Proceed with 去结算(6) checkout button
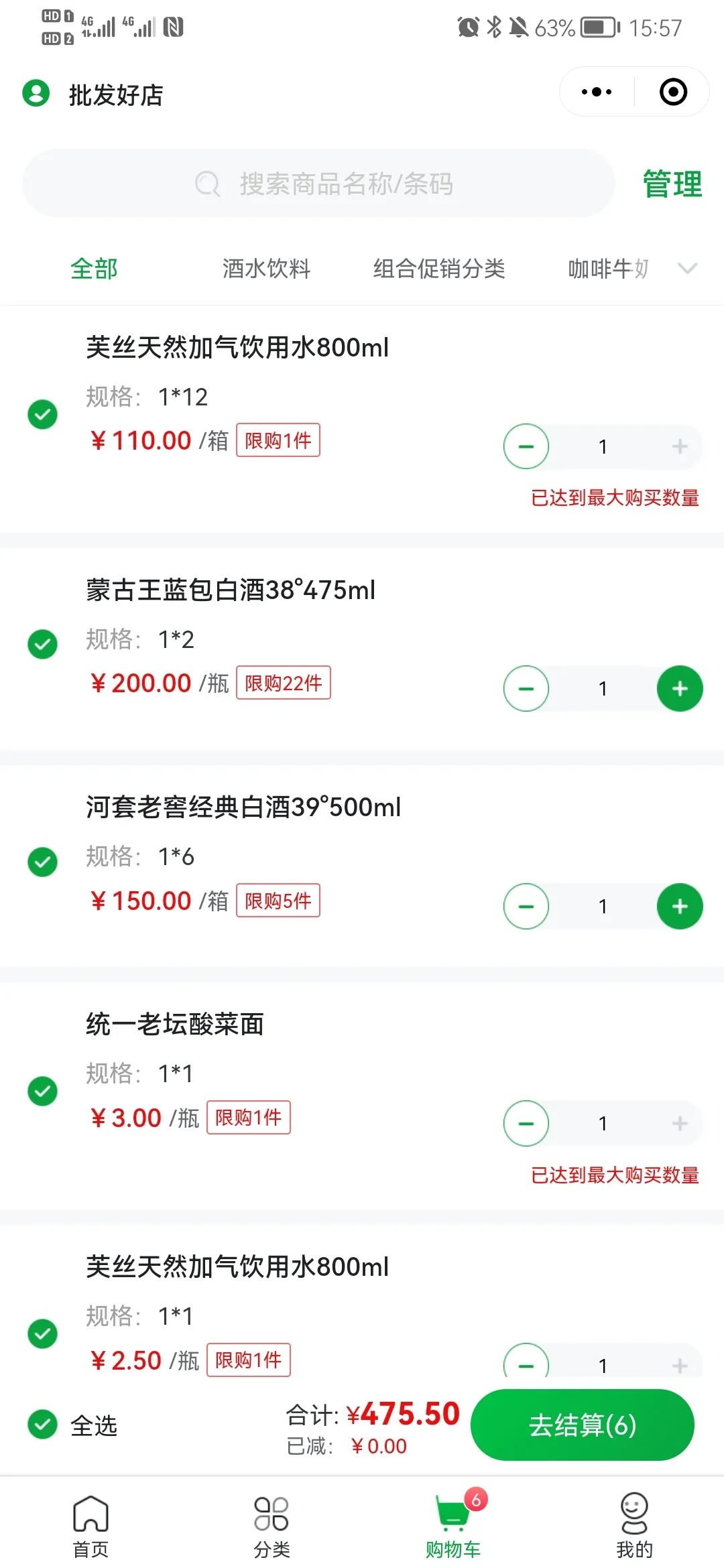This screenshot has width=724, height=1568. [x=583, y=1425]
